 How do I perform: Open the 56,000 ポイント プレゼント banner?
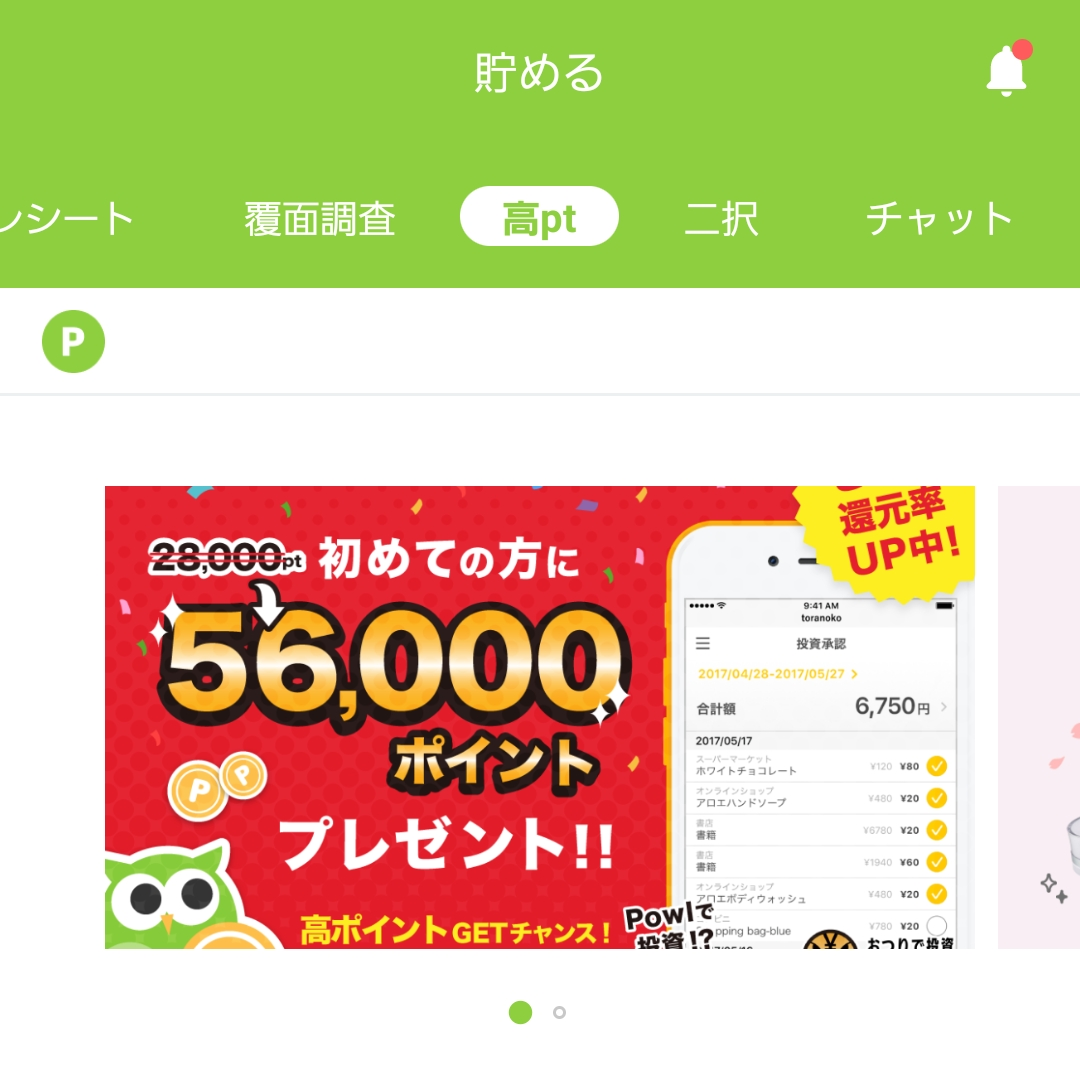(x=539, y=716)
